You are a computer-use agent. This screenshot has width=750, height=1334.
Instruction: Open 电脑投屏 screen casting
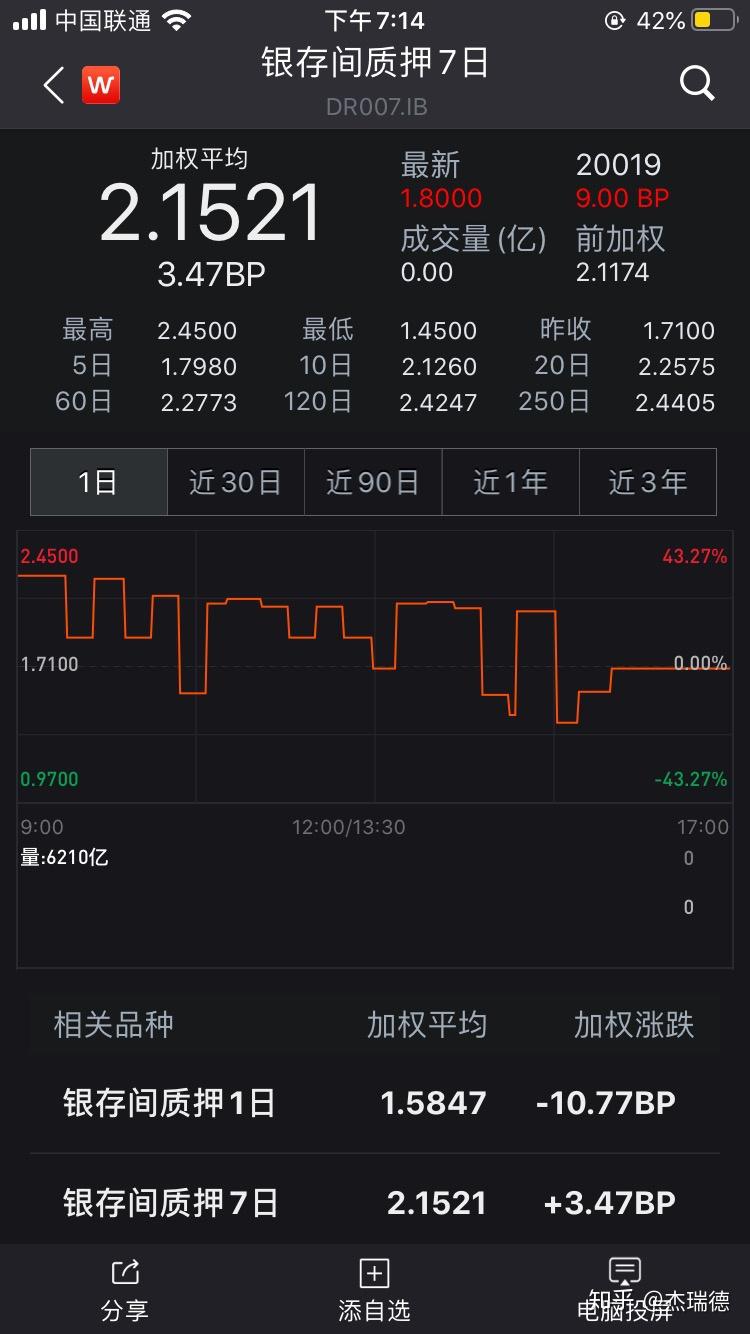(624, 1290)
